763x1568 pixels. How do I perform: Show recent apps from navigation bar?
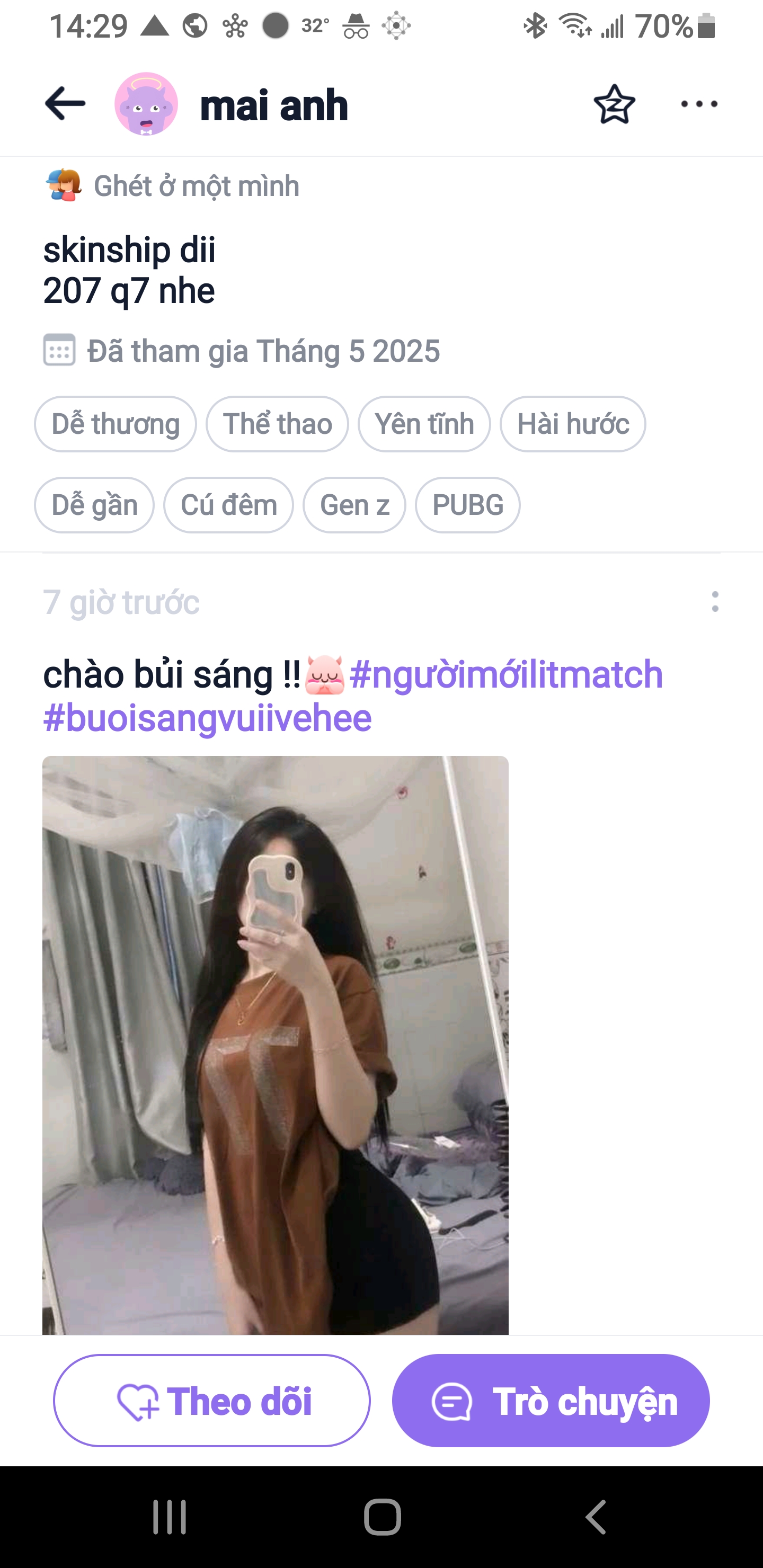[169, 1517]
